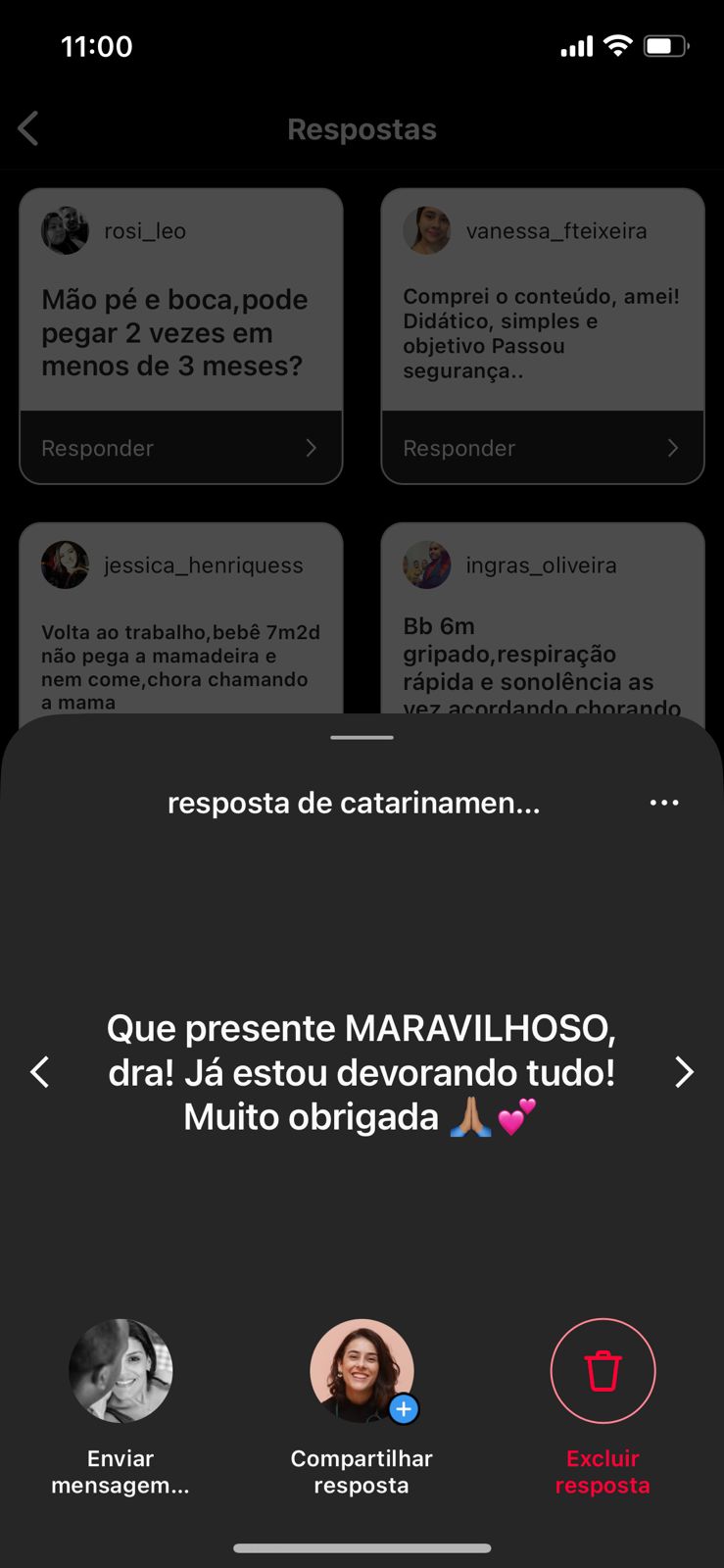
Task: Go back from Respostas screen
Action: coord(28,128)
